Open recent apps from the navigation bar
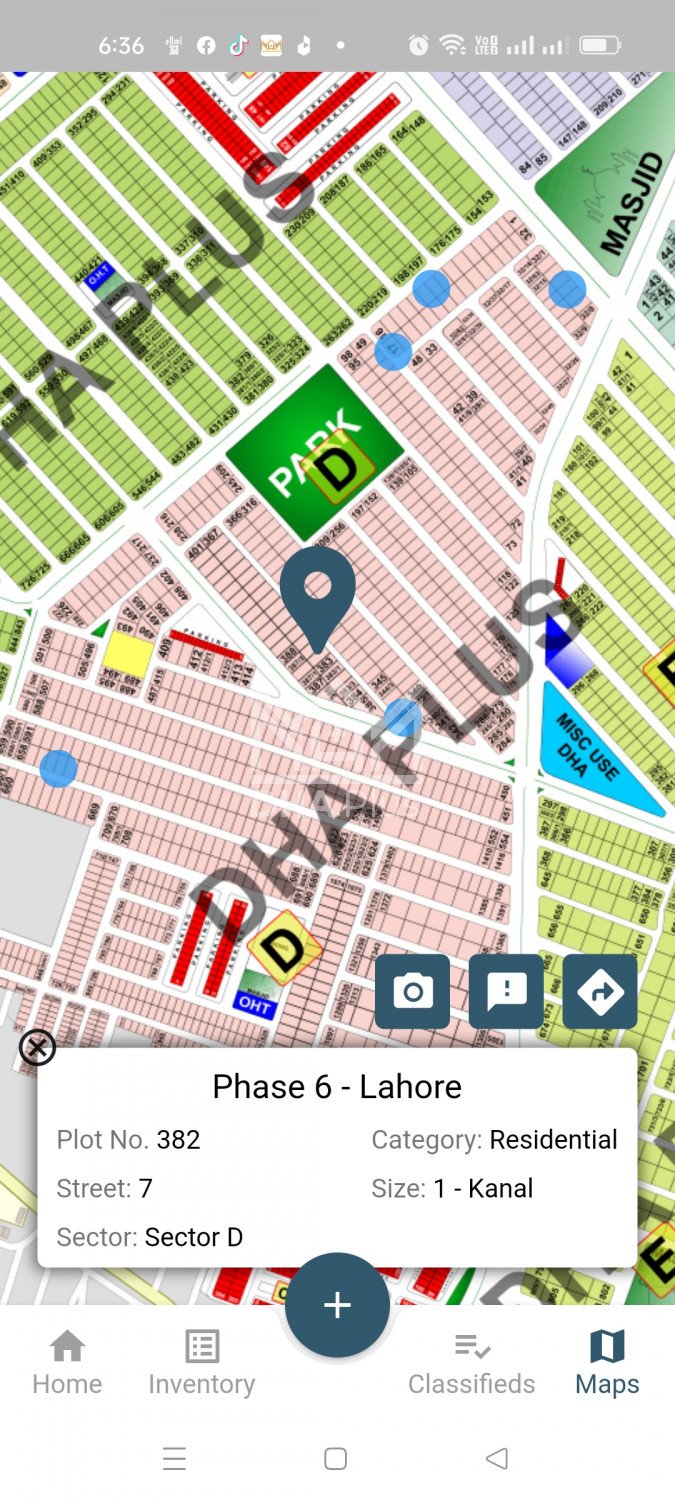 174,1459
